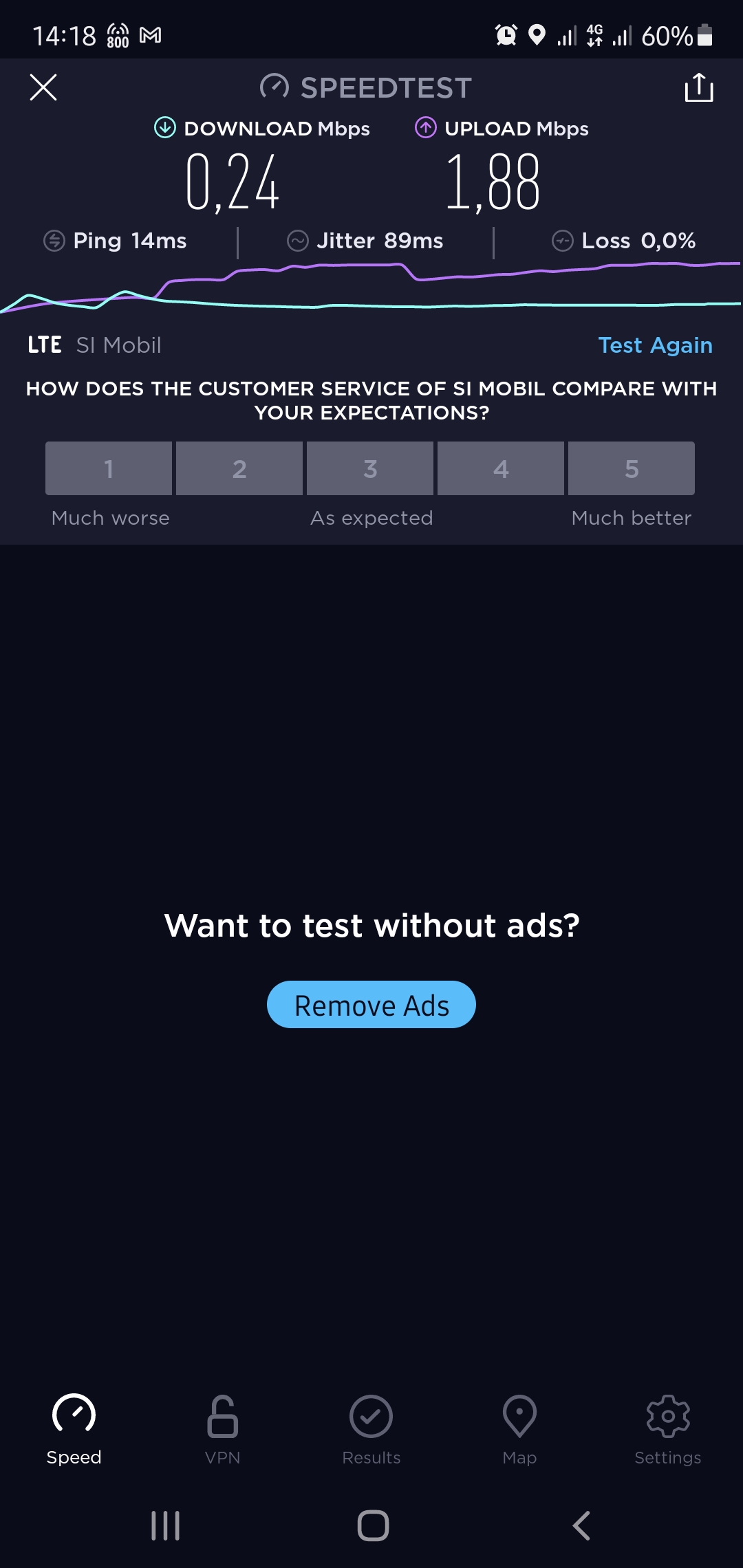Screen dimensions: 743x1568
Task: Tap the Remove Ads button
Action: point(371,1005)
